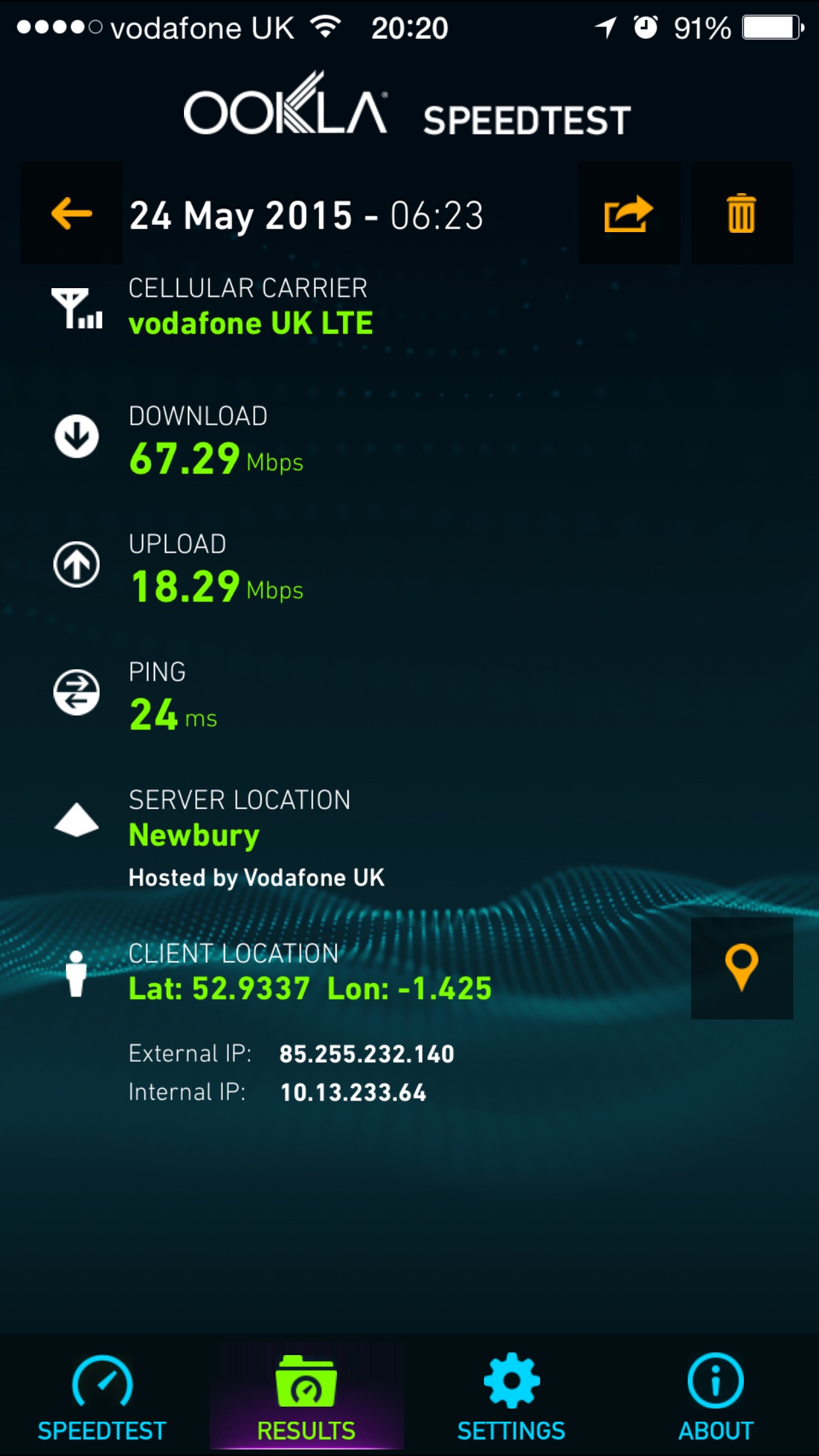This screenshot has height=1456, width=819.
Task: Go back using the orange arrow
Action: 71,214
